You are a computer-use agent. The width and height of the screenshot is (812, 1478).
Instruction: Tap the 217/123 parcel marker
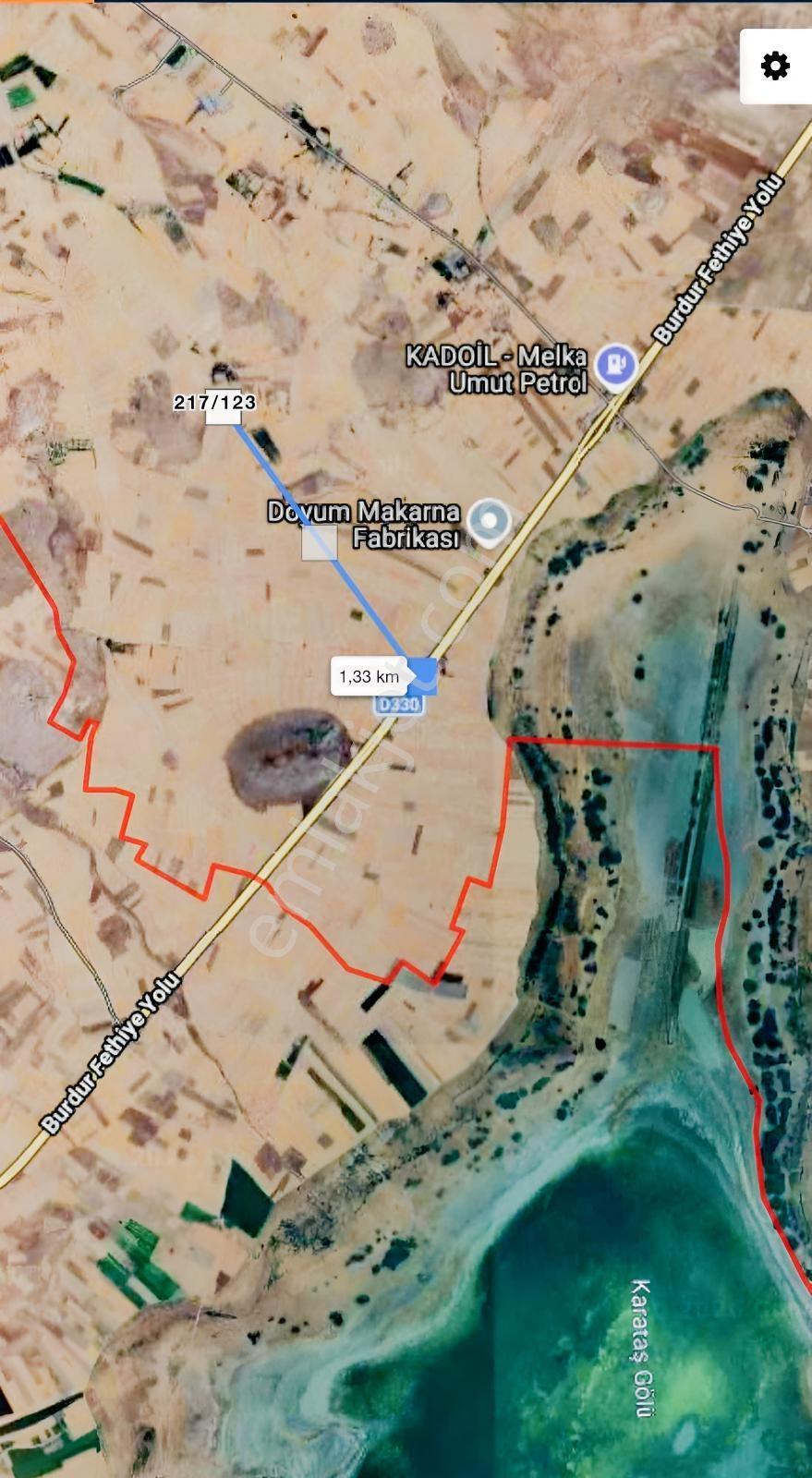point(223,407)
